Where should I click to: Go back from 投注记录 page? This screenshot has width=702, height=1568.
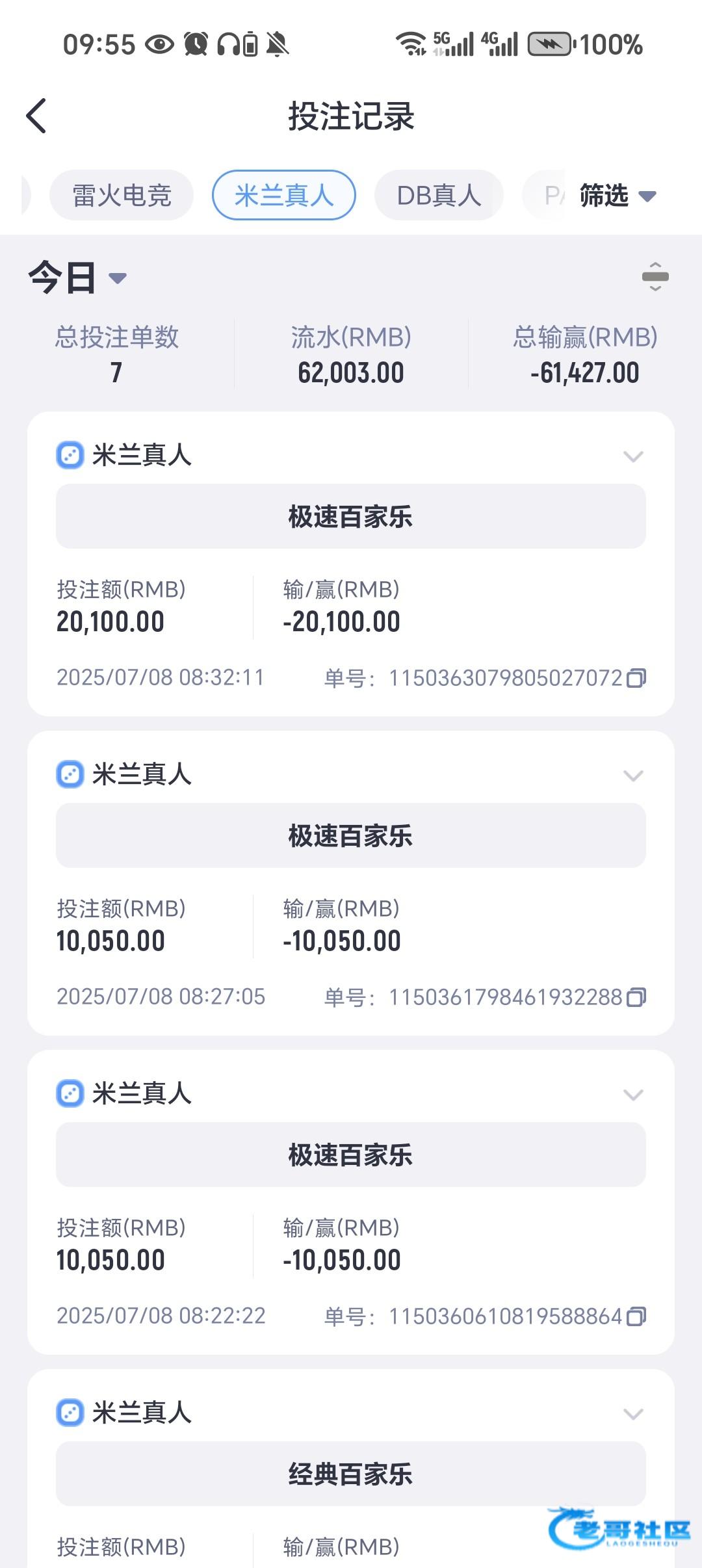click(36, 116)
